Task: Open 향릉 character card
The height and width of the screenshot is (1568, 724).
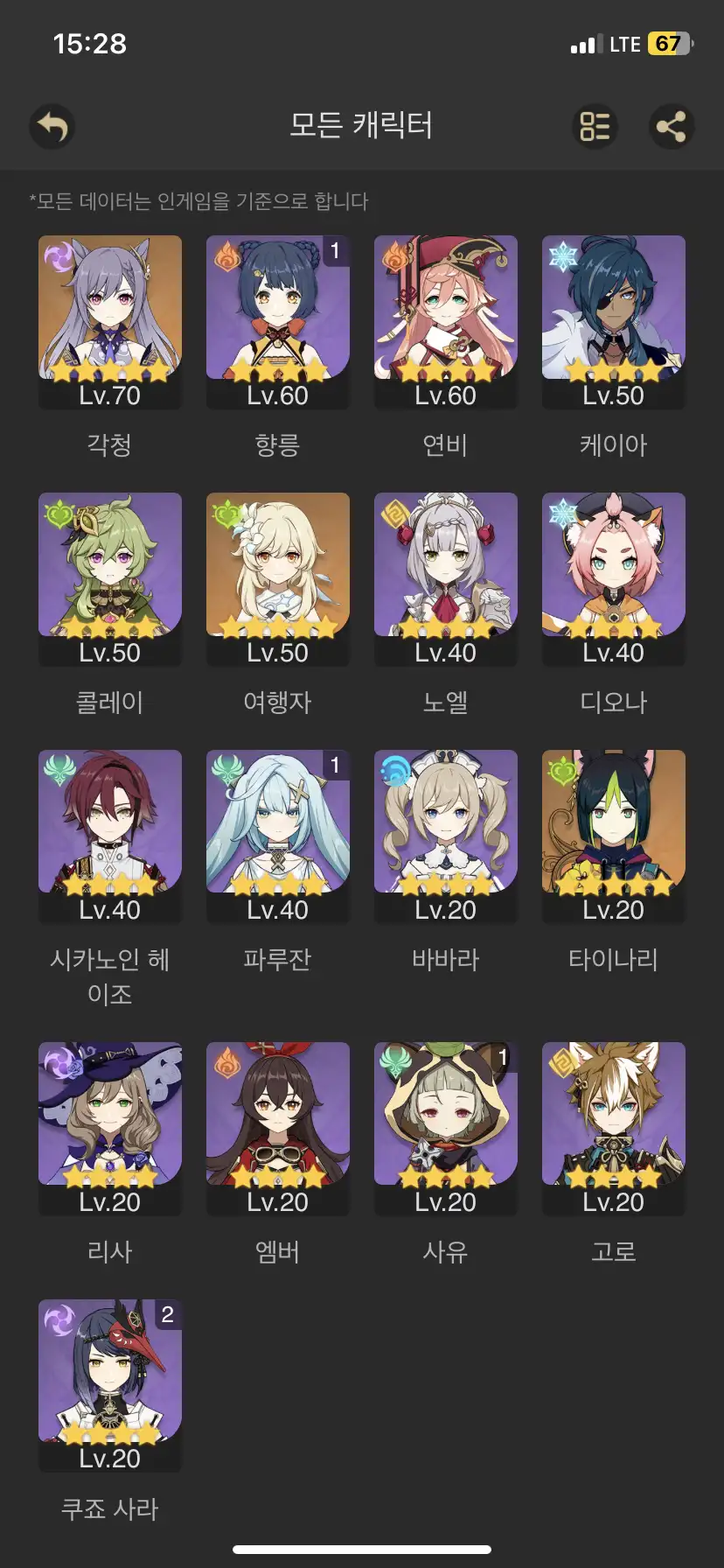Action: (278, 319)
